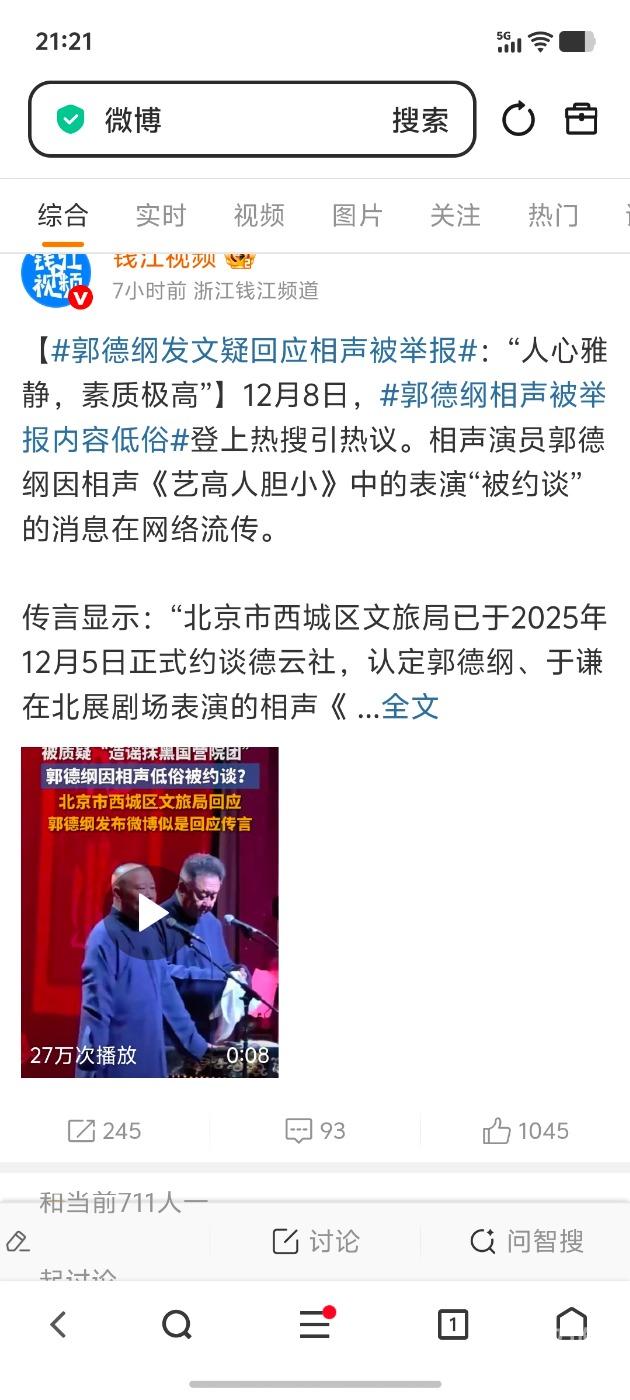Select the 综合 tab
Image resolution: width=630 pixels, height=1400 pixels.
coord(63,215)
